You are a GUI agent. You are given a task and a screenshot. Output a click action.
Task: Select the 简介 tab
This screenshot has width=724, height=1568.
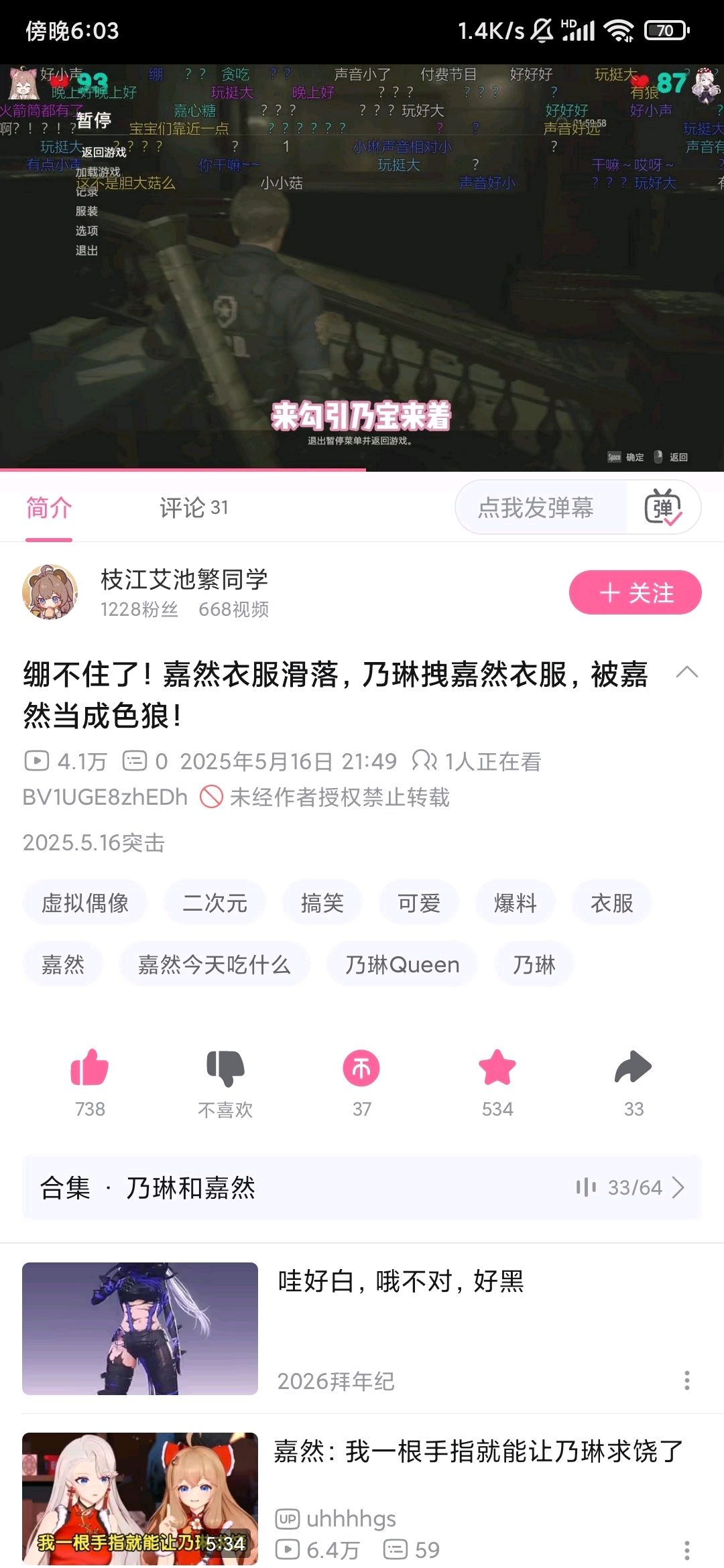pos(49,507)
